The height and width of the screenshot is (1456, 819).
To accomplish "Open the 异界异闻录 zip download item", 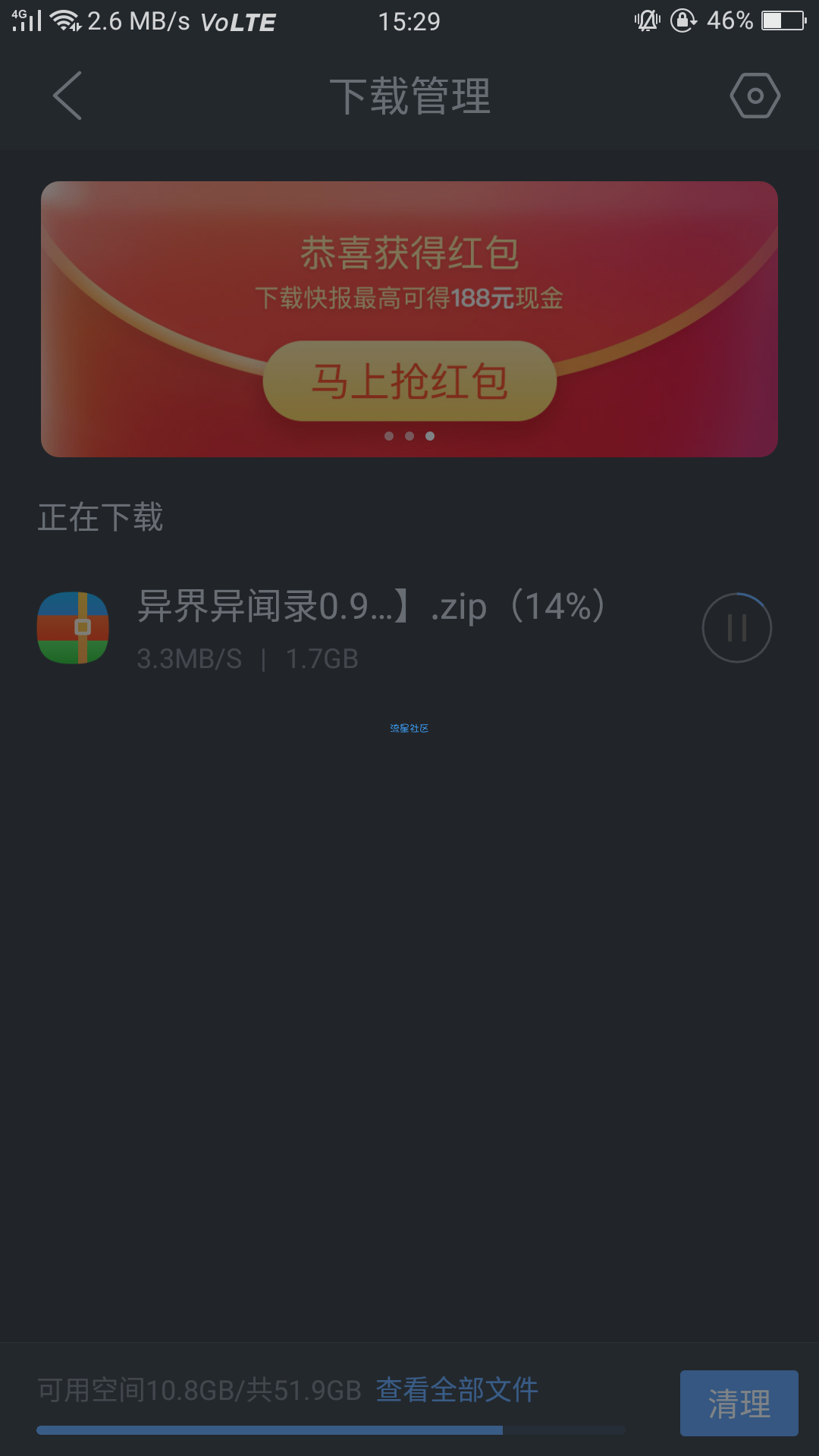I will 370,626.
